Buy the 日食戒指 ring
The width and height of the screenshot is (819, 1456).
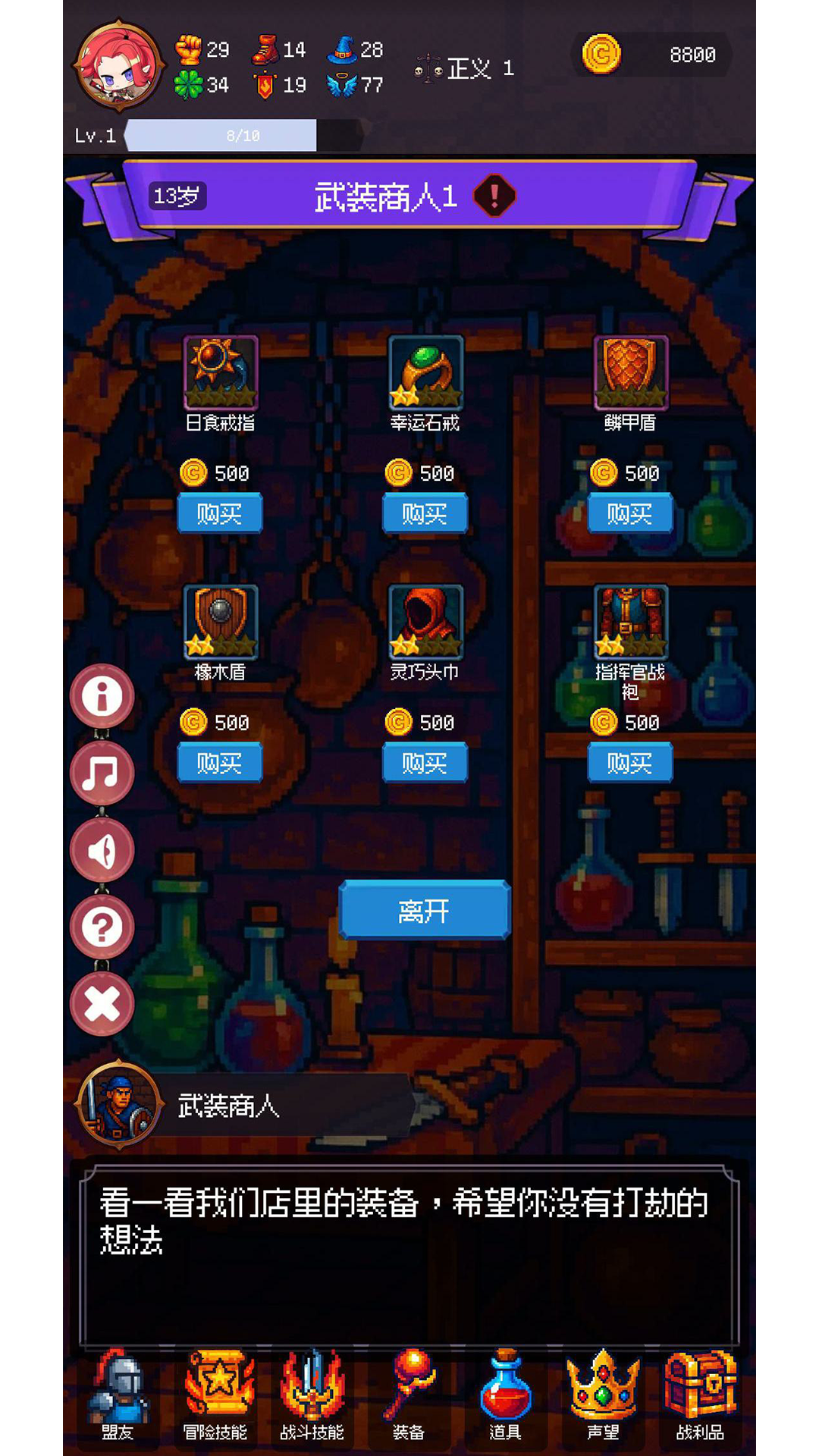tap(220, 513)
